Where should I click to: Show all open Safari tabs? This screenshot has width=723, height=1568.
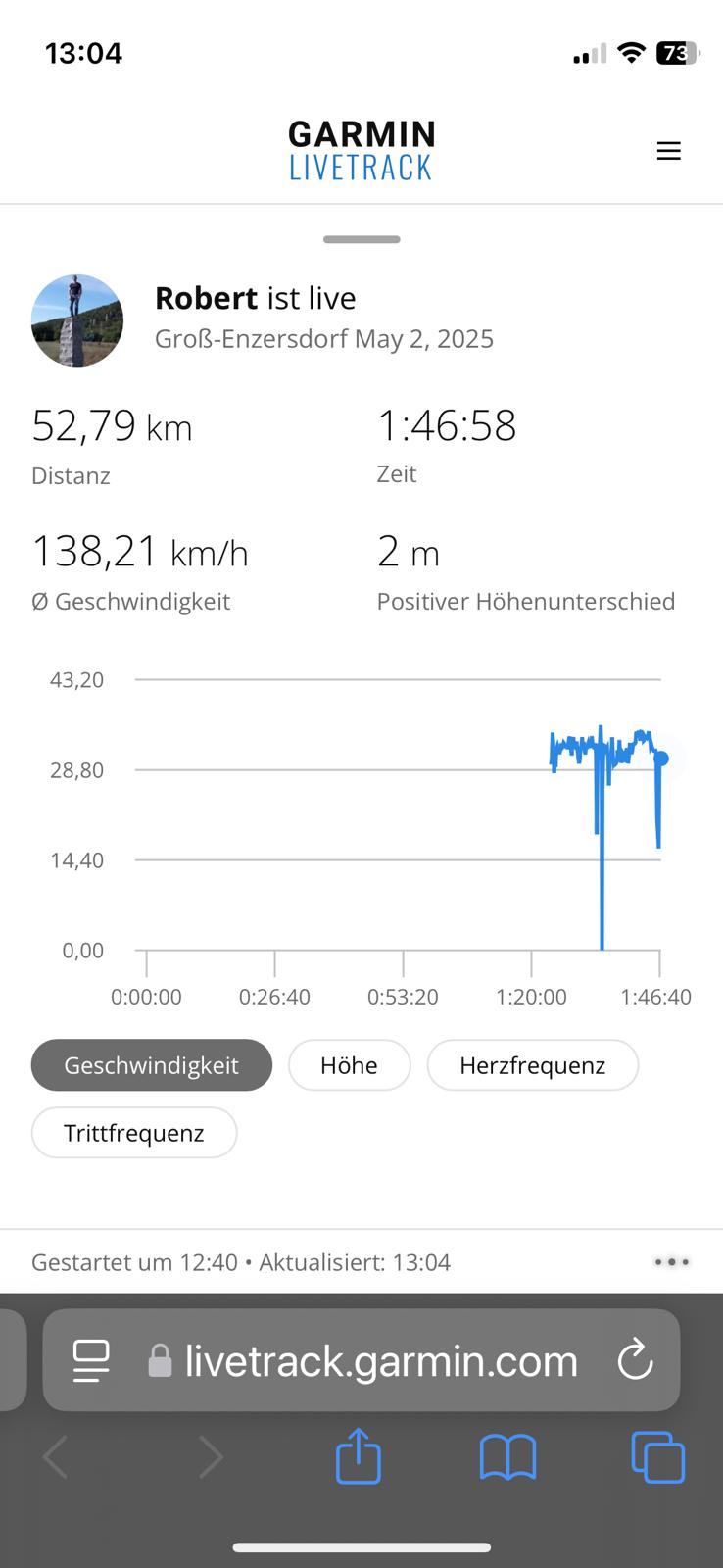pos(657,1456)
